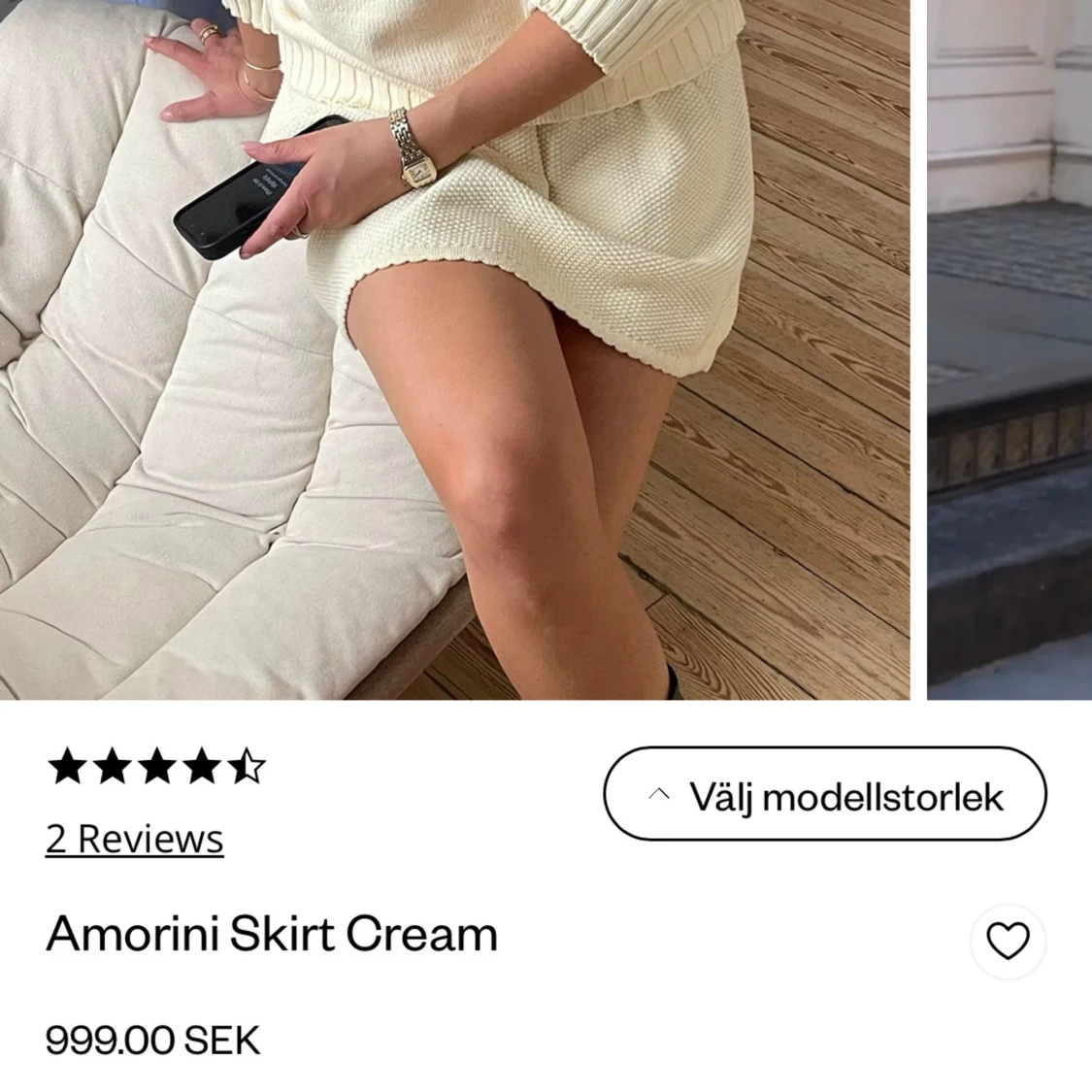Open the Välj modellstorlek dropdown
Image resolution: width=1092 pixels, height=1092 pixels.
click(825, 794)
